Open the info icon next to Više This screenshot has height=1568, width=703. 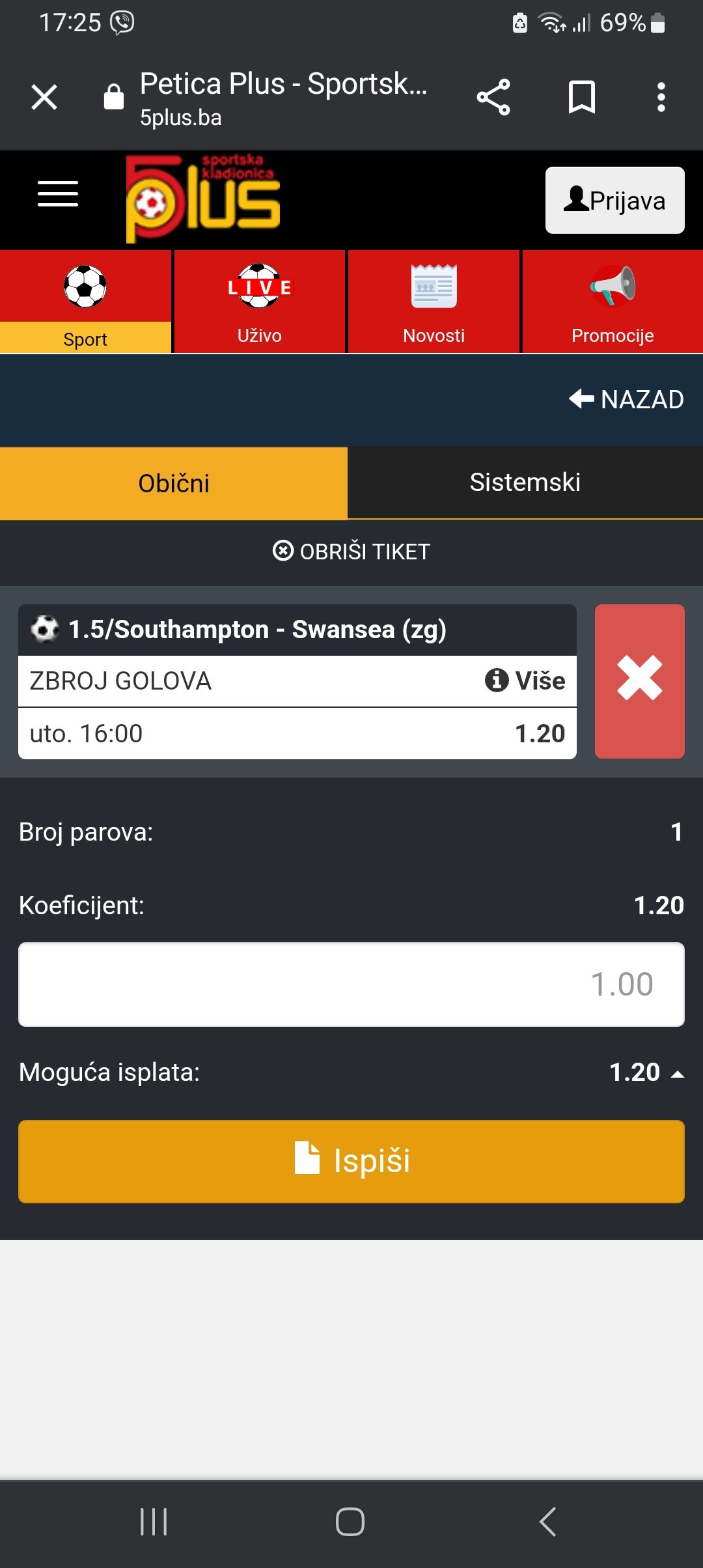point(497,680)
